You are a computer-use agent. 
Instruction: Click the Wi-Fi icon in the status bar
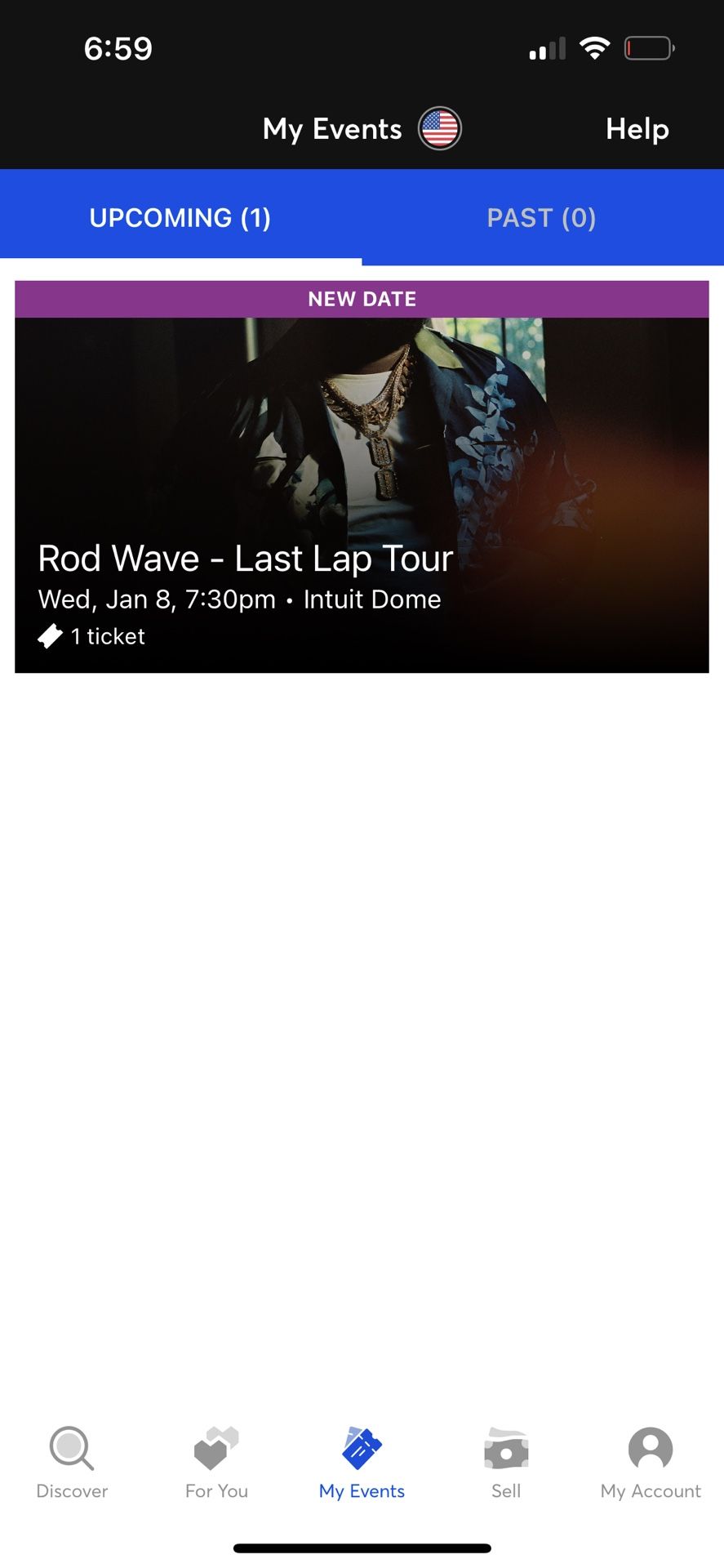pos(596,48)
